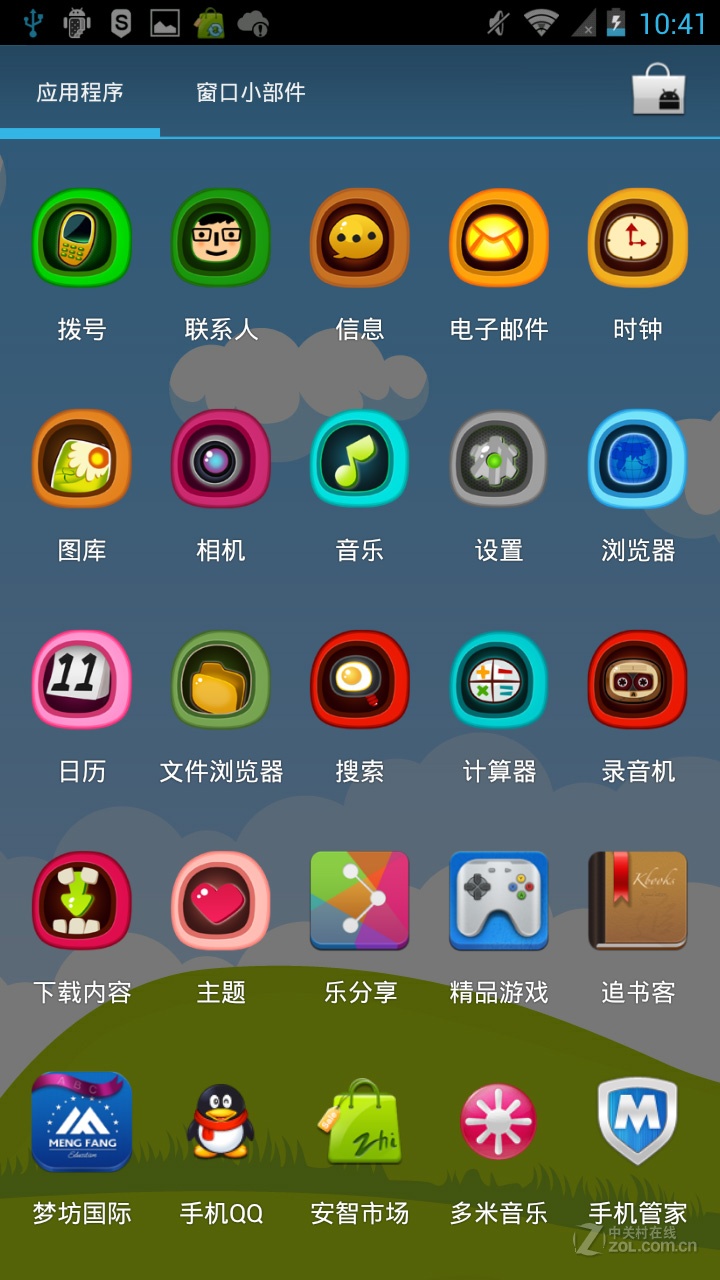Viewport: 720px width, 1280px height.
Task: Launch the 录音机 sound recorder
Action: (637, 682)
